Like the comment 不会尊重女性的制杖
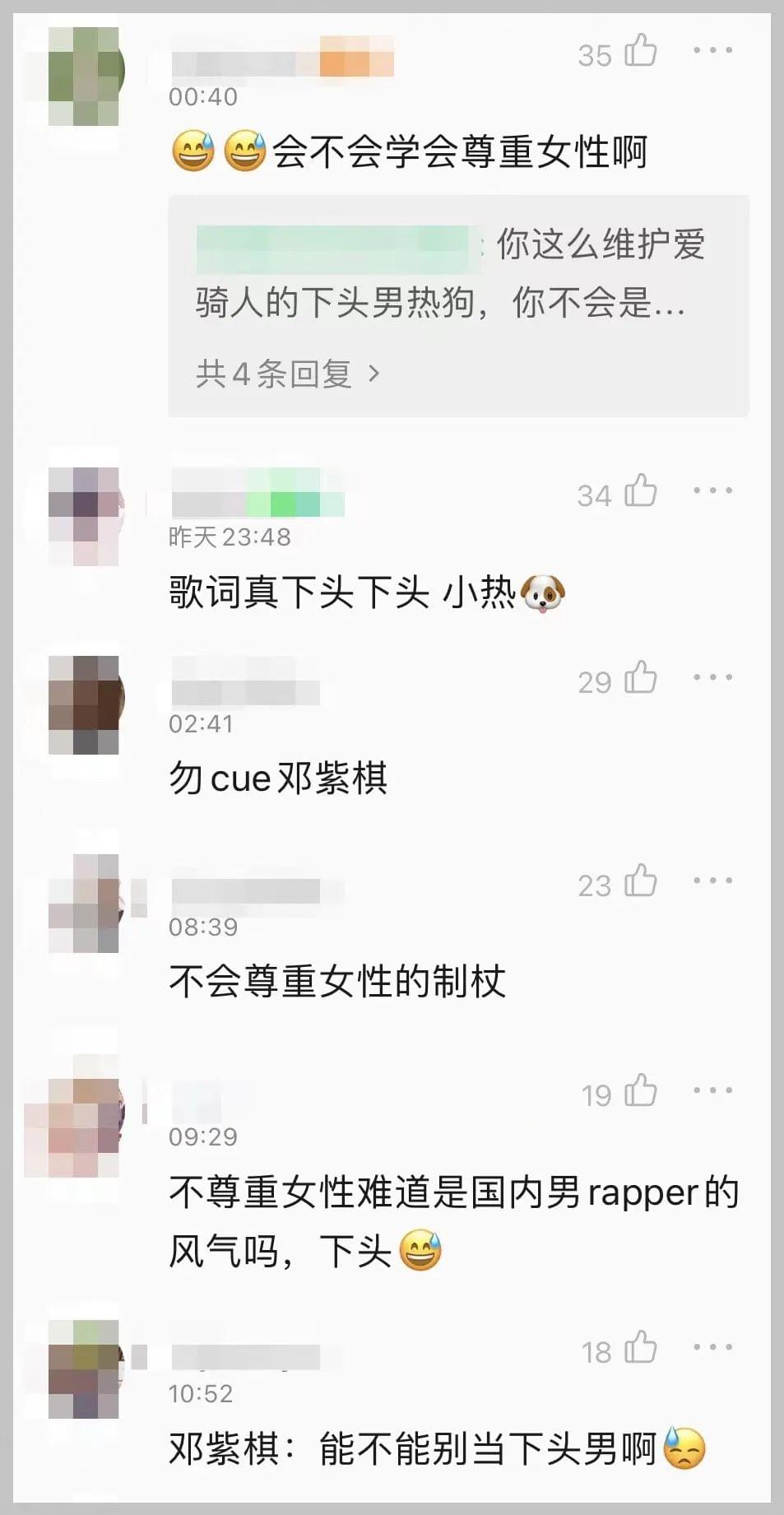The image size is (784, 1515). pos(640,881)
